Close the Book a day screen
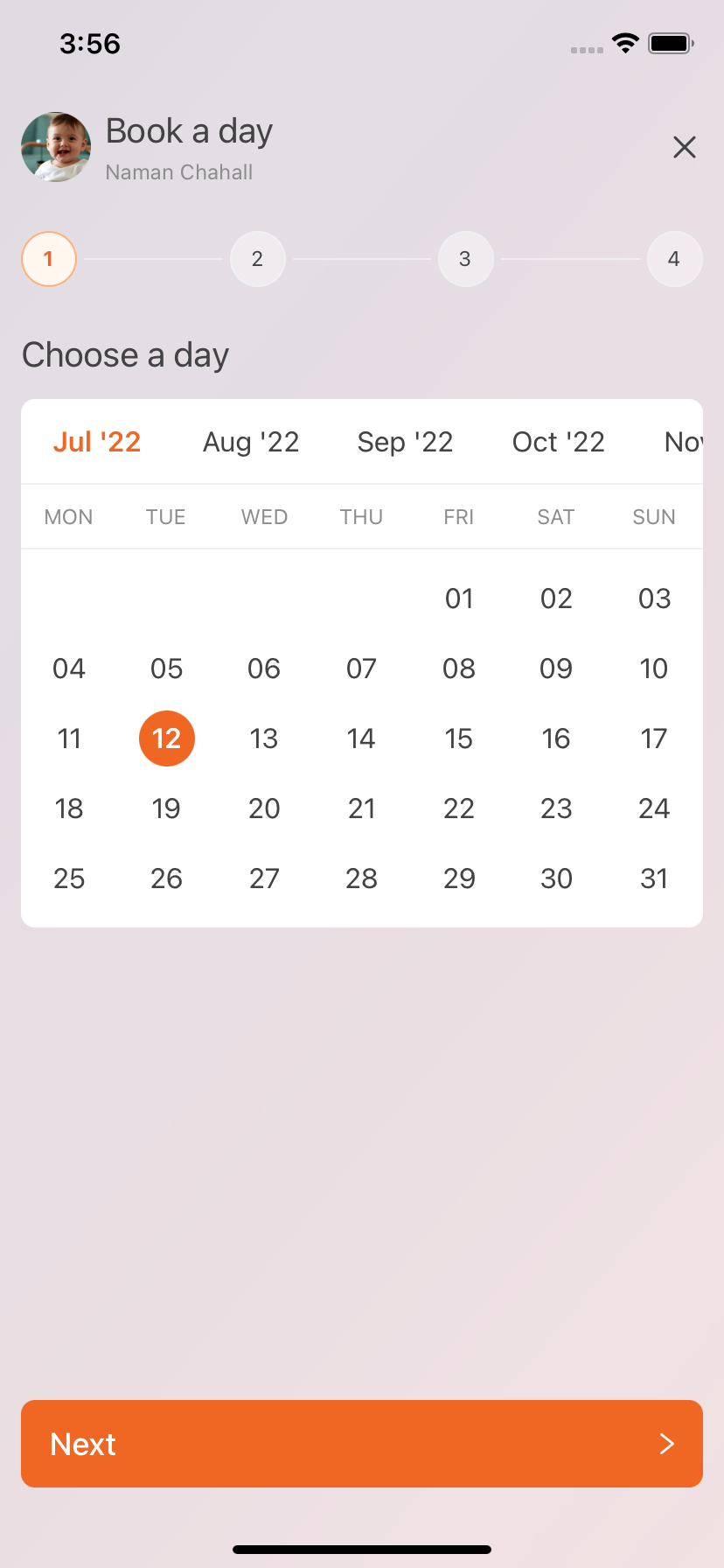 click(x=685, y=147)
